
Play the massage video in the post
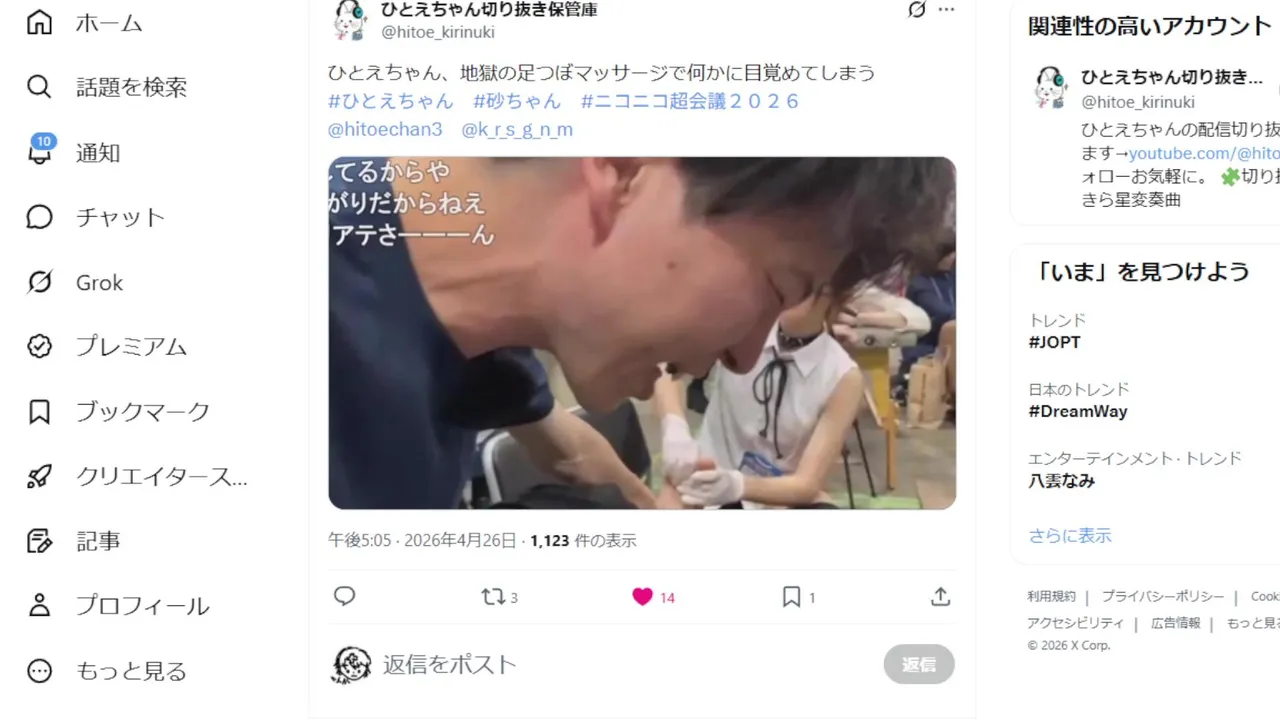(642, 333)
